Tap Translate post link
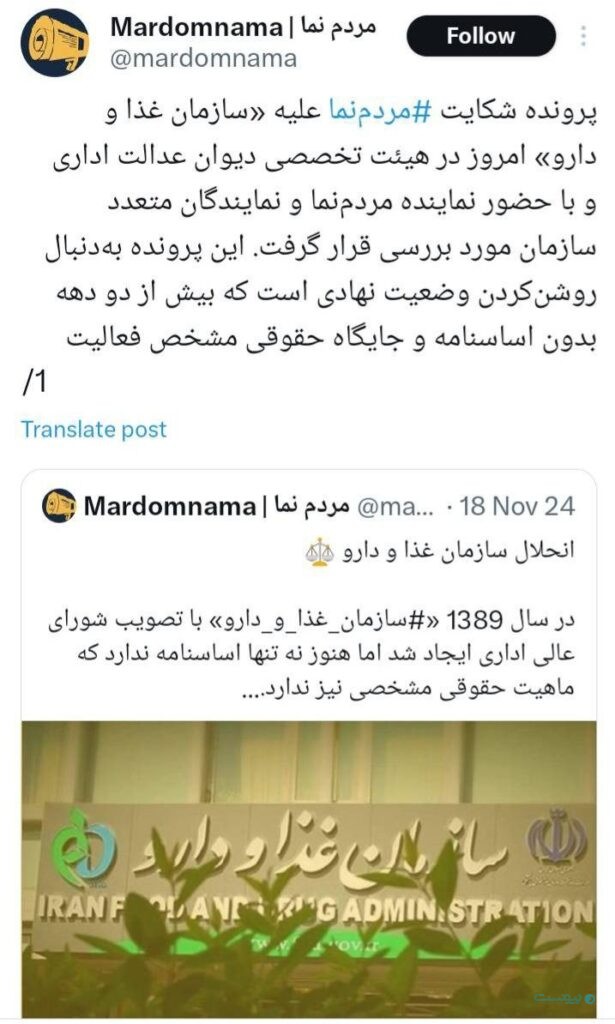This screenshot has width=615, height=1024. 94,429
